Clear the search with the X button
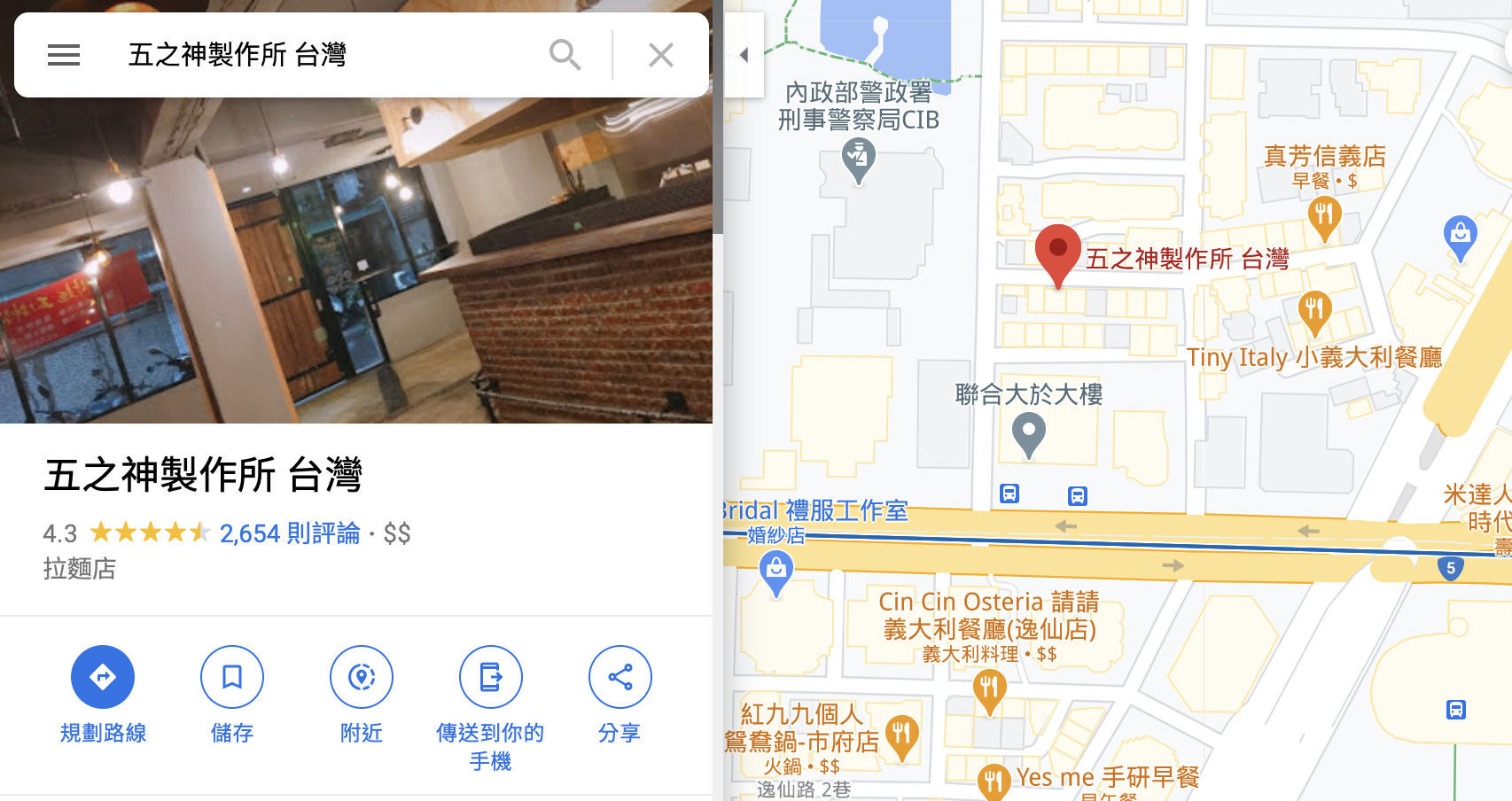1512x801 pixels. 661,55
